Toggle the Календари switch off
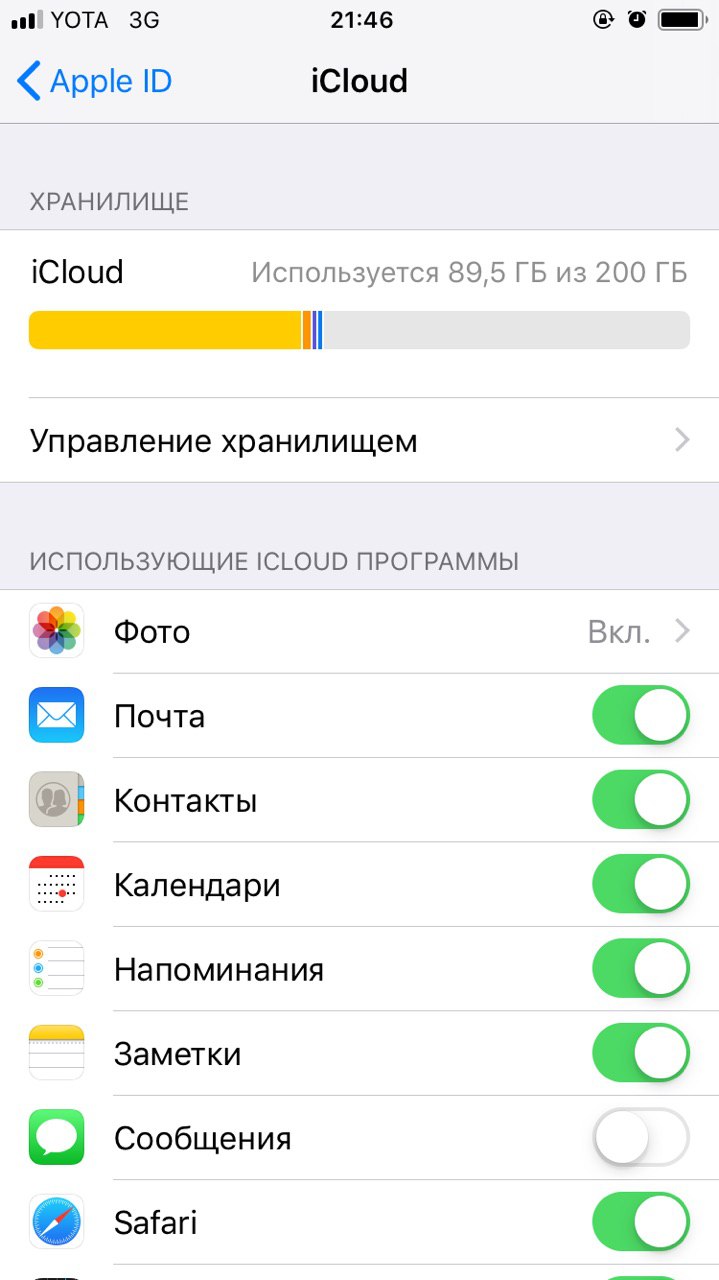 pyautogui.click(x=641, y=885)
